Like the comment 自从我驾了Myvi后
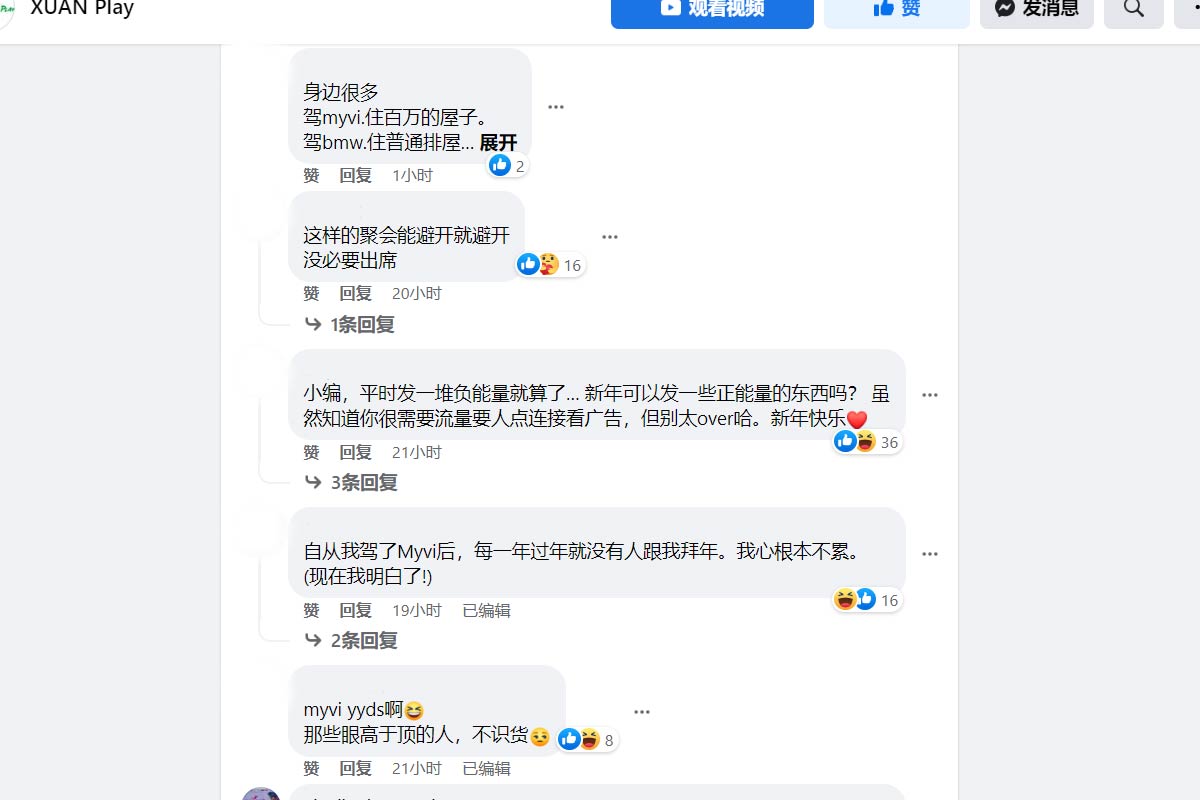This screenshot has height=800, width=1200. click(x=311, y=610)
